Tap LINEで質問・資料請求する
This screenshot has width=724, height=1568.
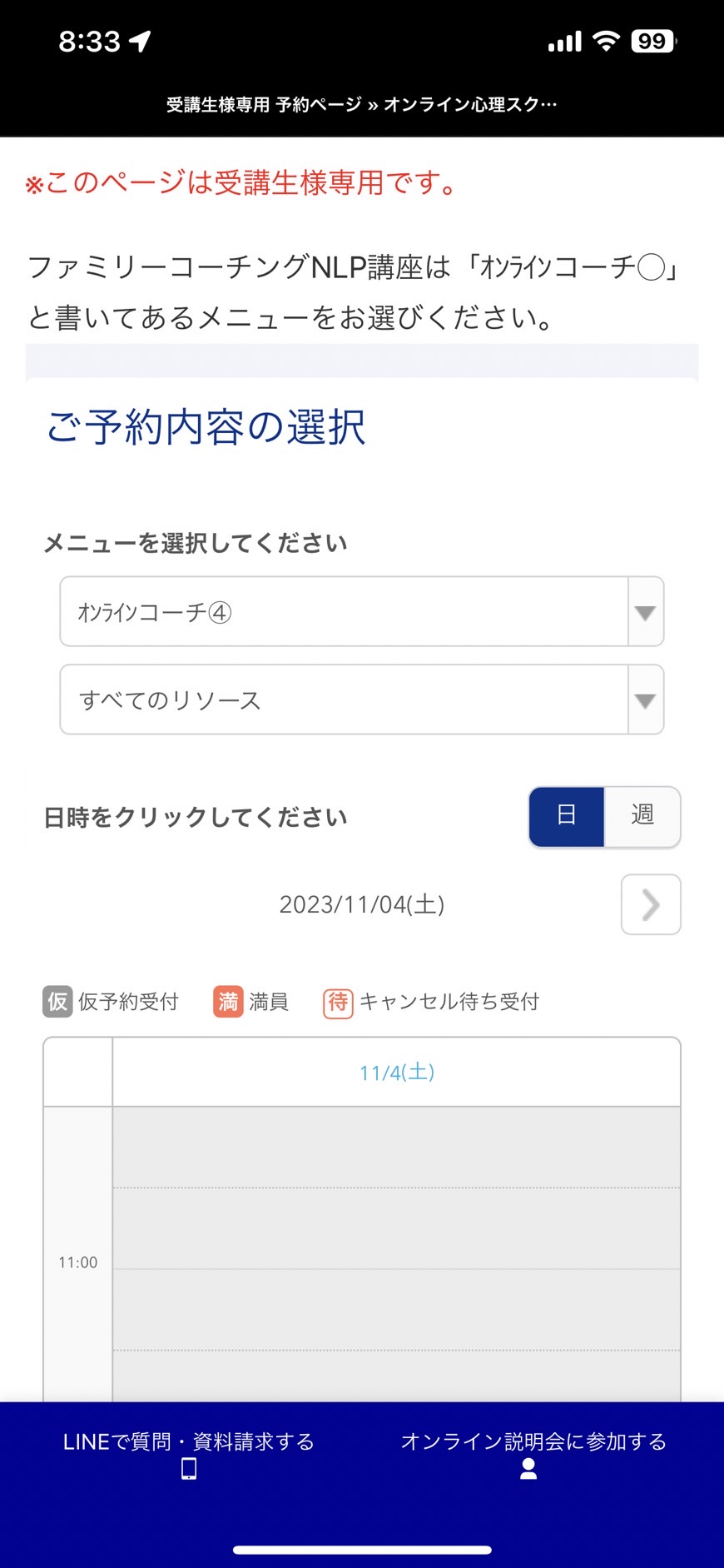189,1454
